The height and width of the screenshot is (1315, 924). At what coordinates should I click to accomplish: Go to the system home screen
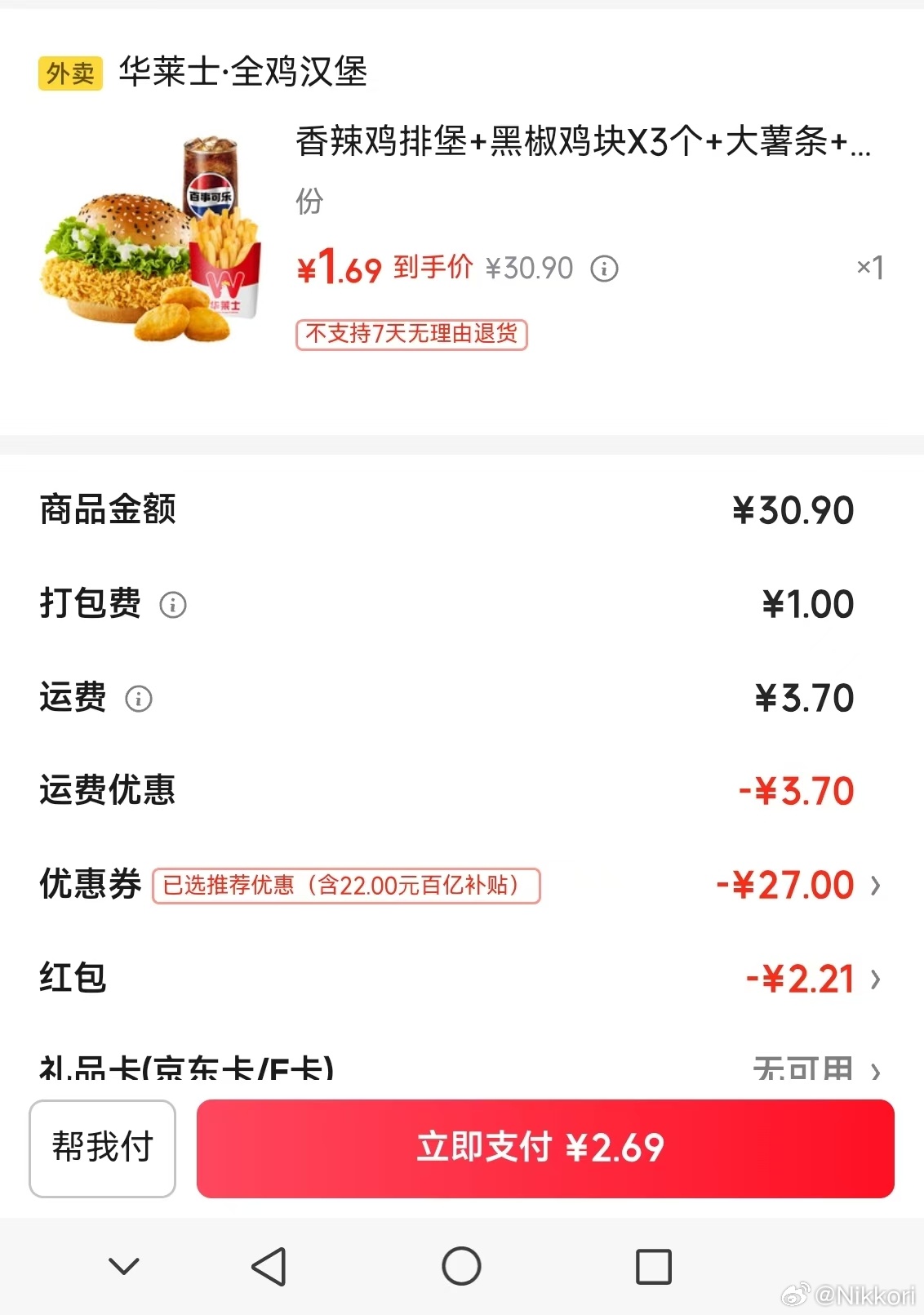point(461,1267)
